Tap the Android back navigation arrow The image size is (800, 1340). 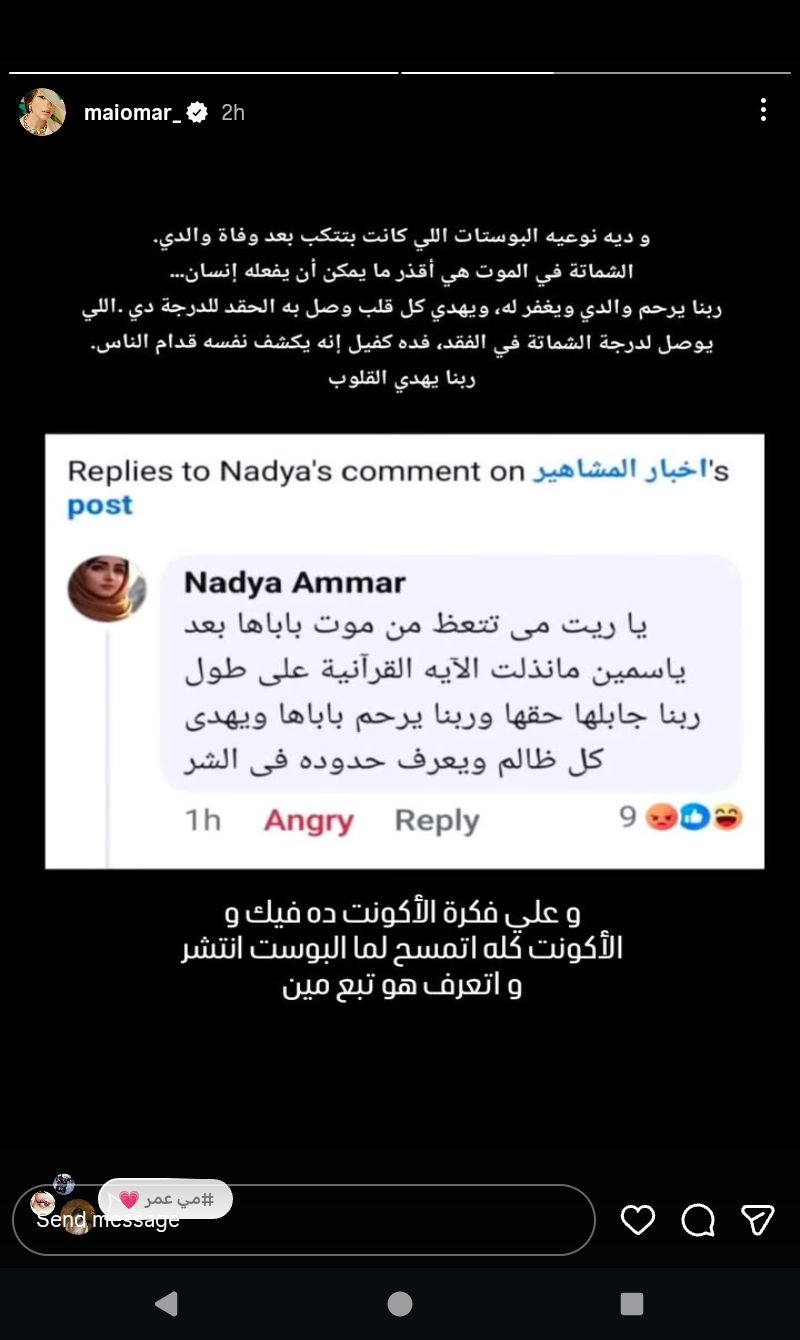[166, 1304]
